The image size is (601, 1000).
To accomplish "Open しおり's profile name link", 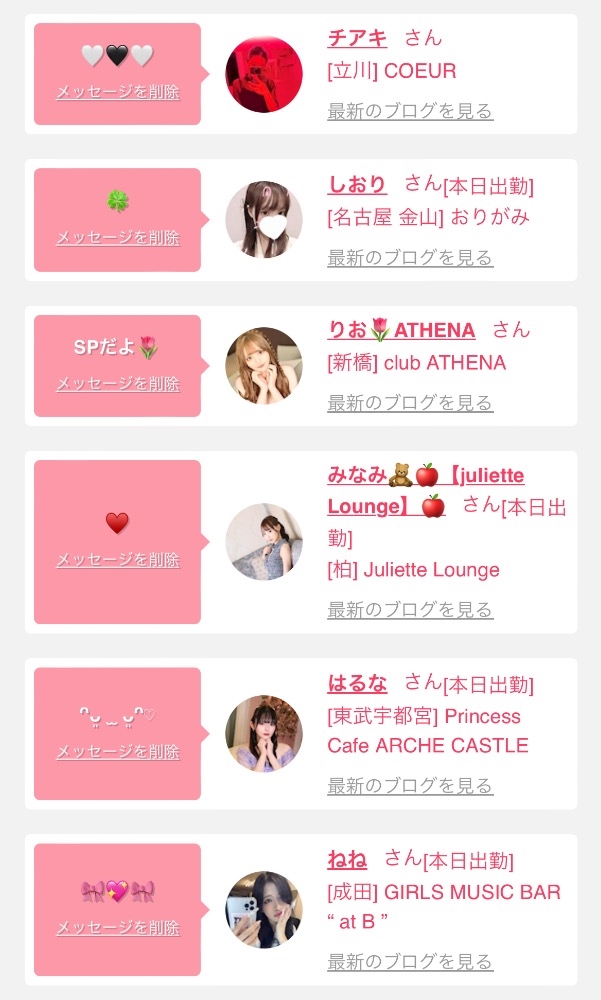I will coord(357,184).
